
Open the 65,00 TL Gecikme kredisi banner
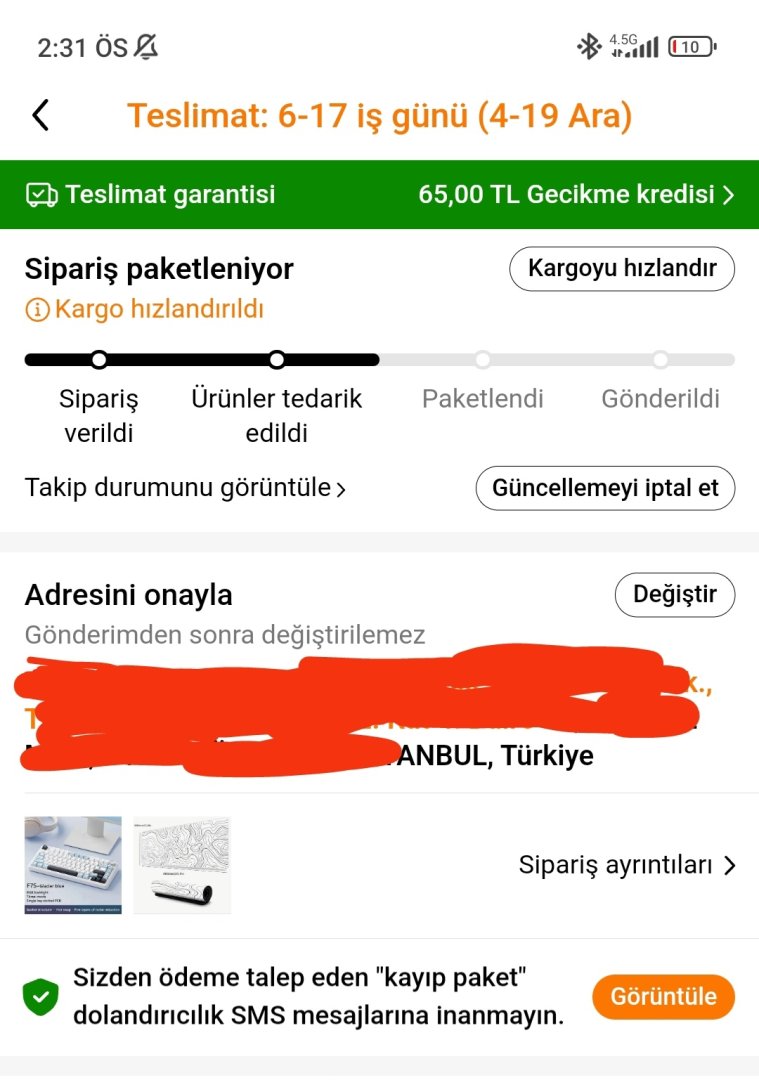click(x=576, y=194)
